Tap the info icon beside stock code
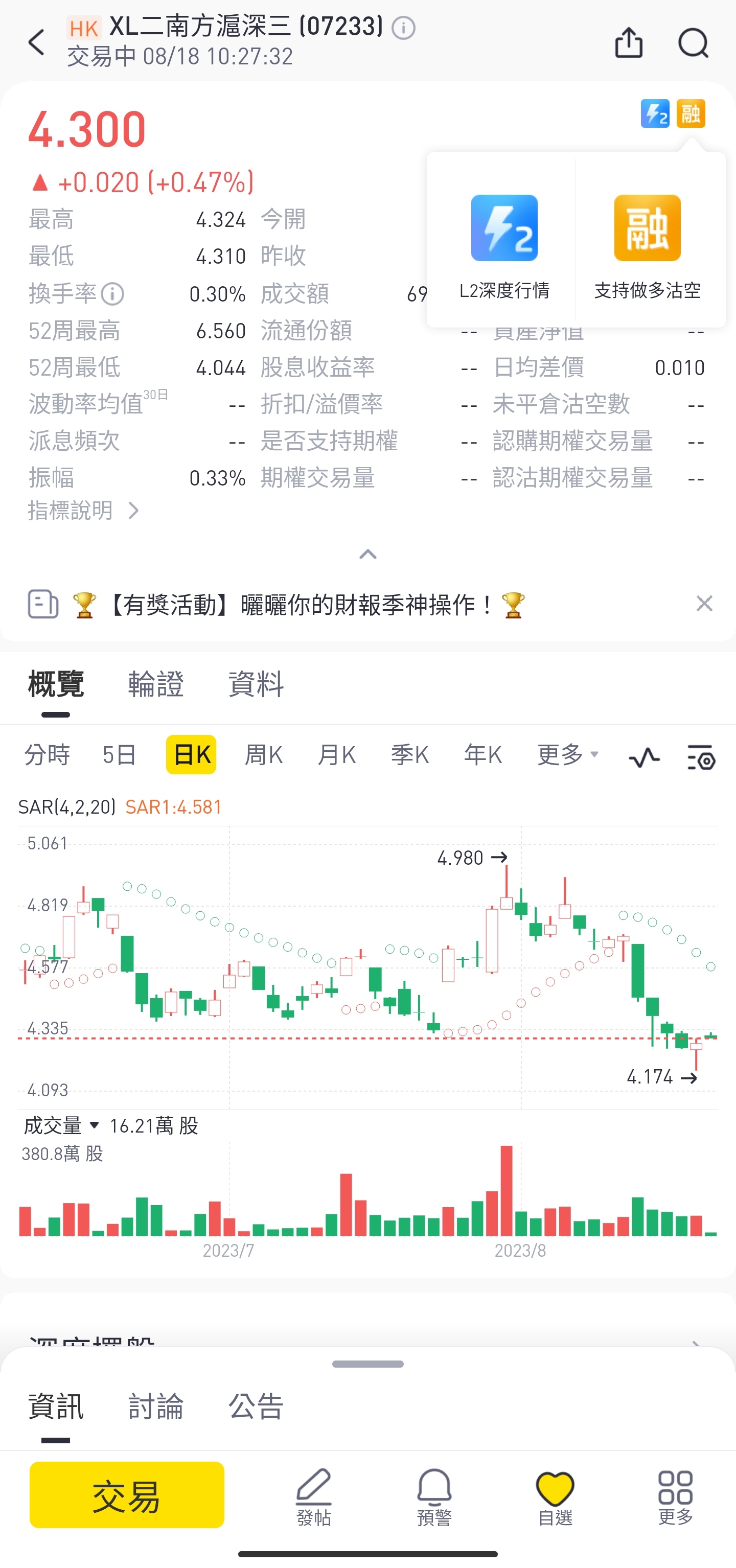Screen dimensions: 736x1568 pyautogui.click(x=403, y=28)
